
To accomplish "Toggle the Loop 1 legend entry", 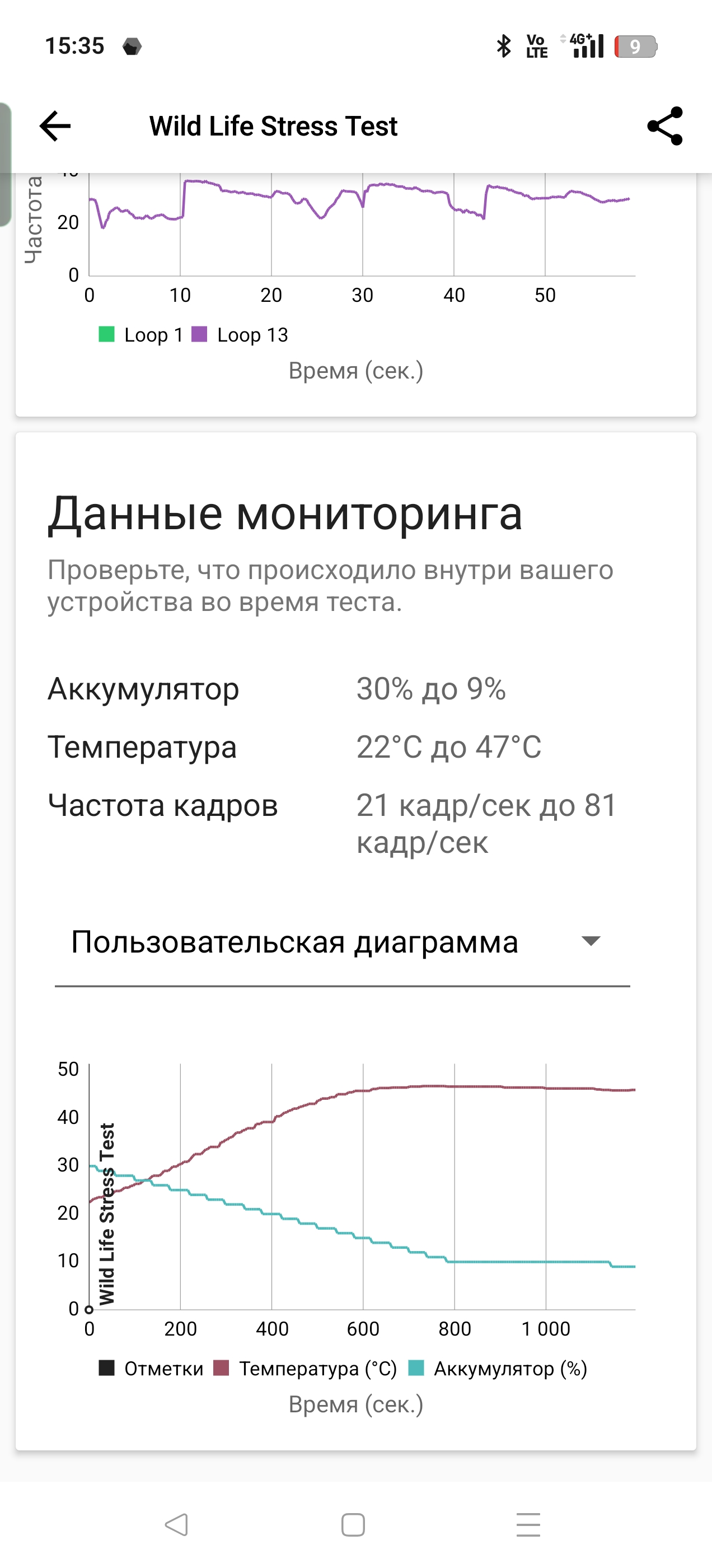I will tap(141, 335).
